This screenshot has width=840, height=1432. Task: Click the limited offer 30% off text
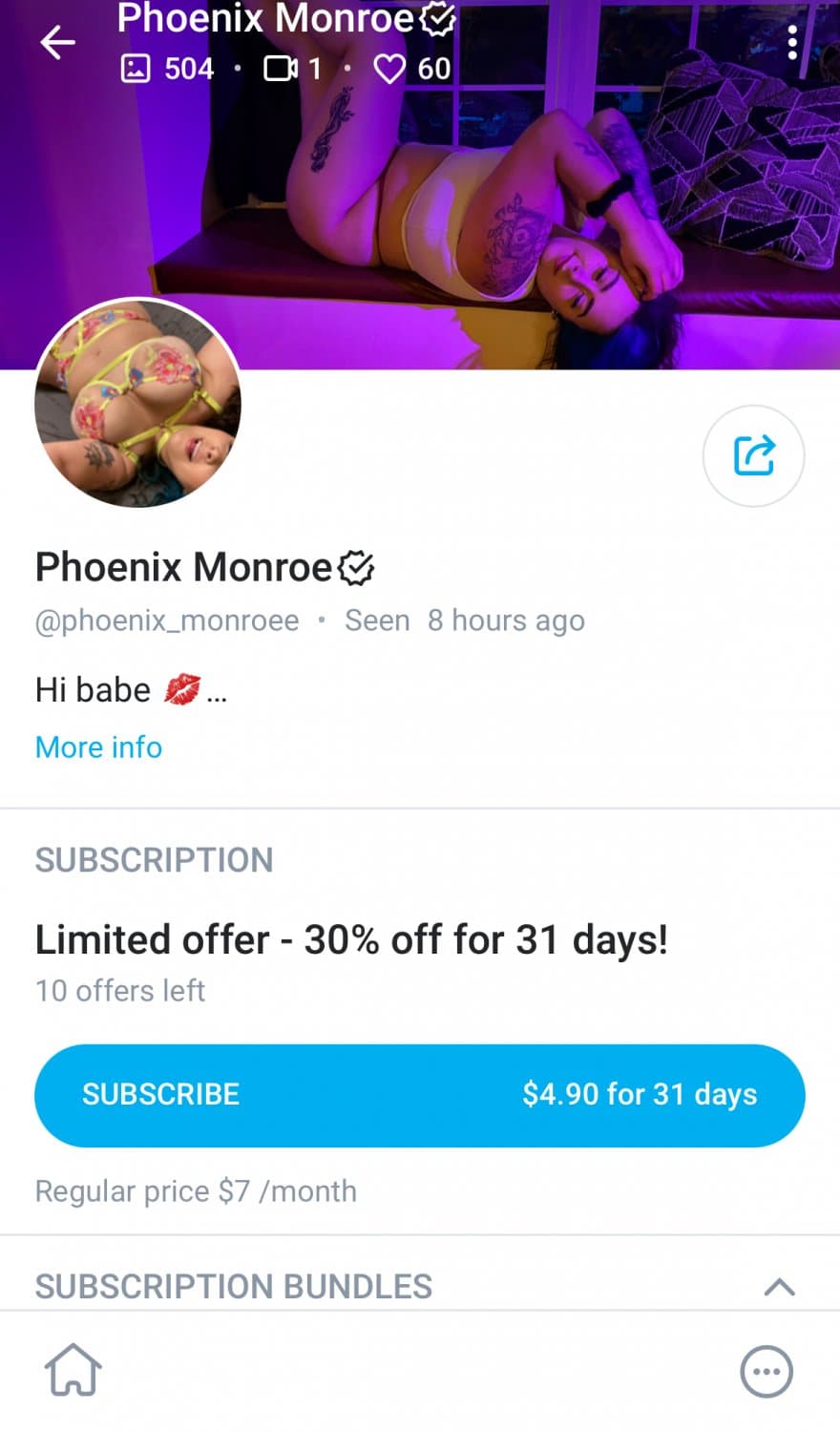coord(351,938)
